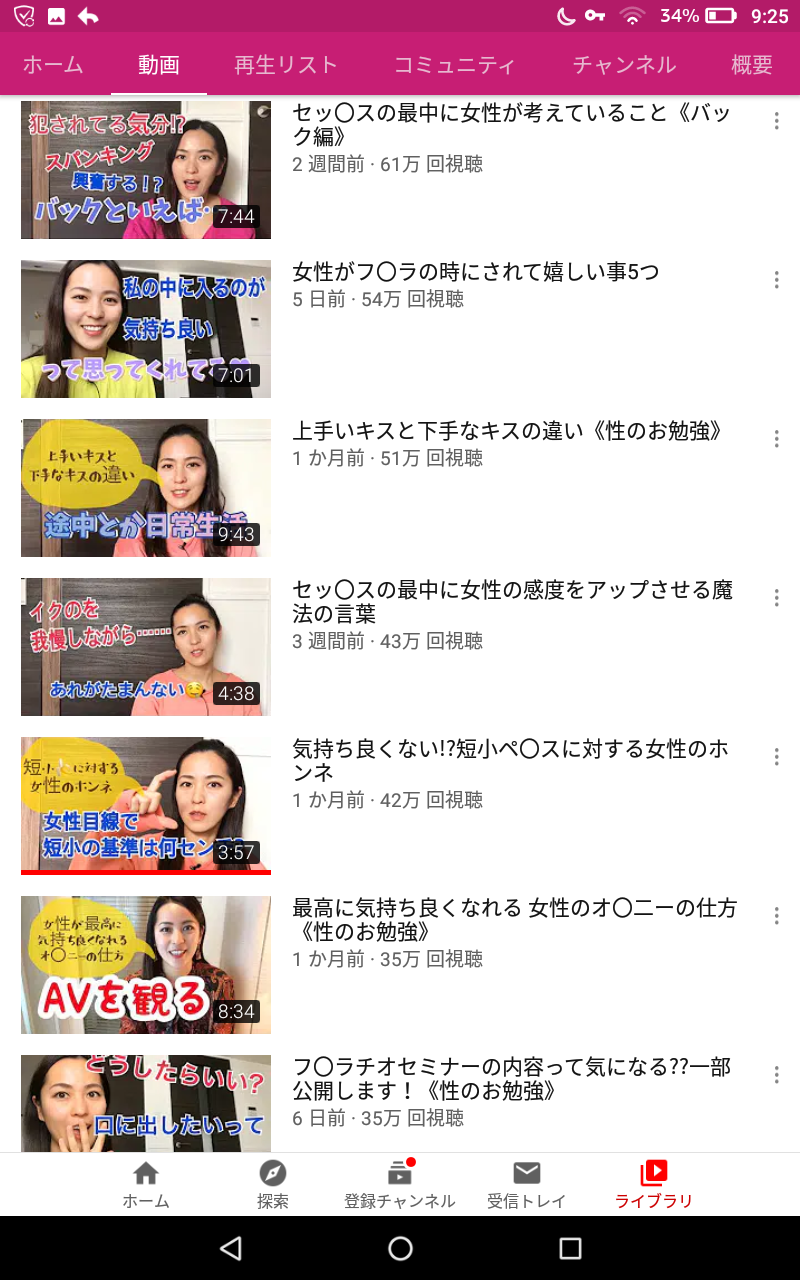Switch to the ライブラリ section
800x1280 pixels.
(654, 1185)
